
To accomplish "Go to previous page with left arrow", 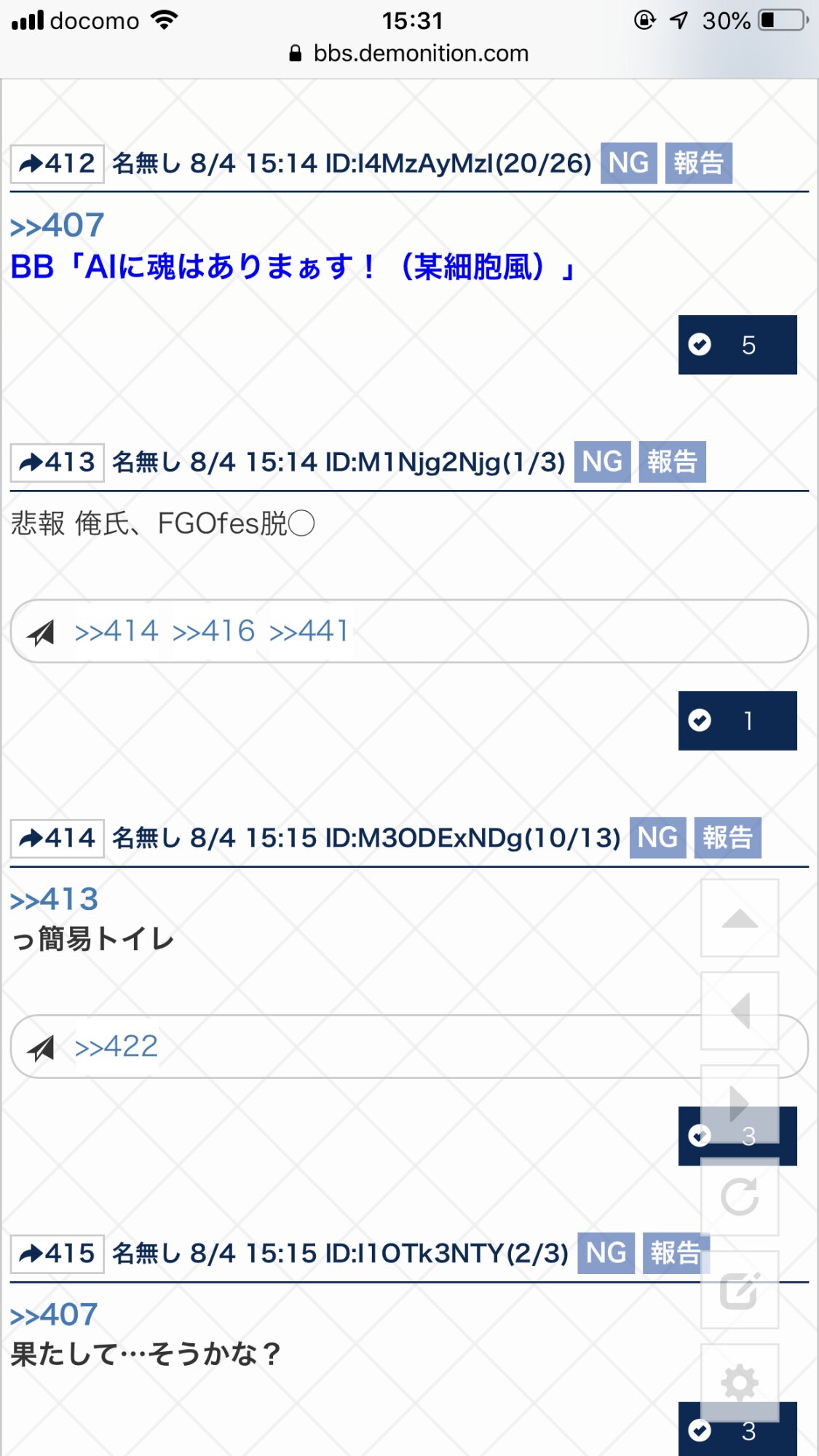I will (740, 1010).
